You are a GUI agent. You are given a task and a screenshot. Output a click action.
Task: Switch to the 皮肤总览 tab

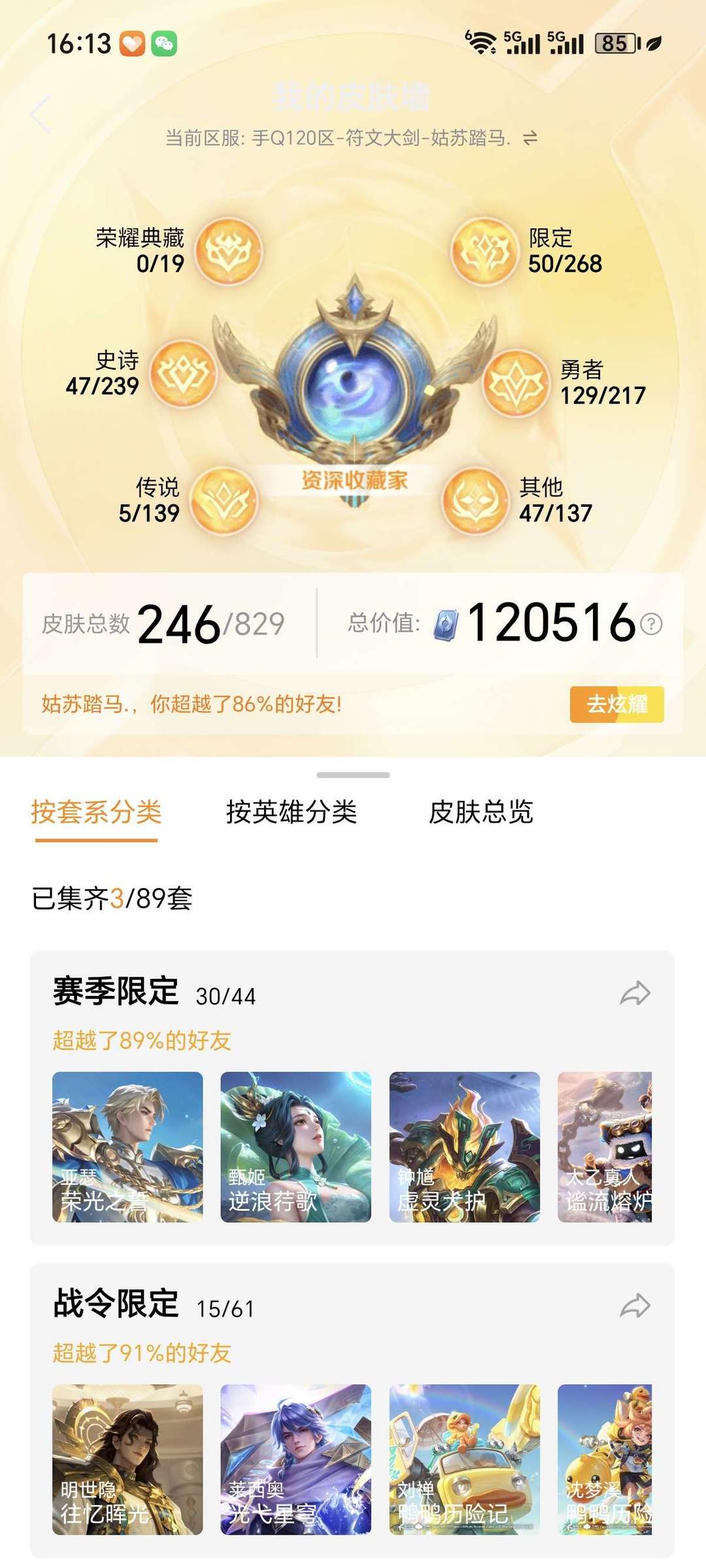(x=481, y=812)
